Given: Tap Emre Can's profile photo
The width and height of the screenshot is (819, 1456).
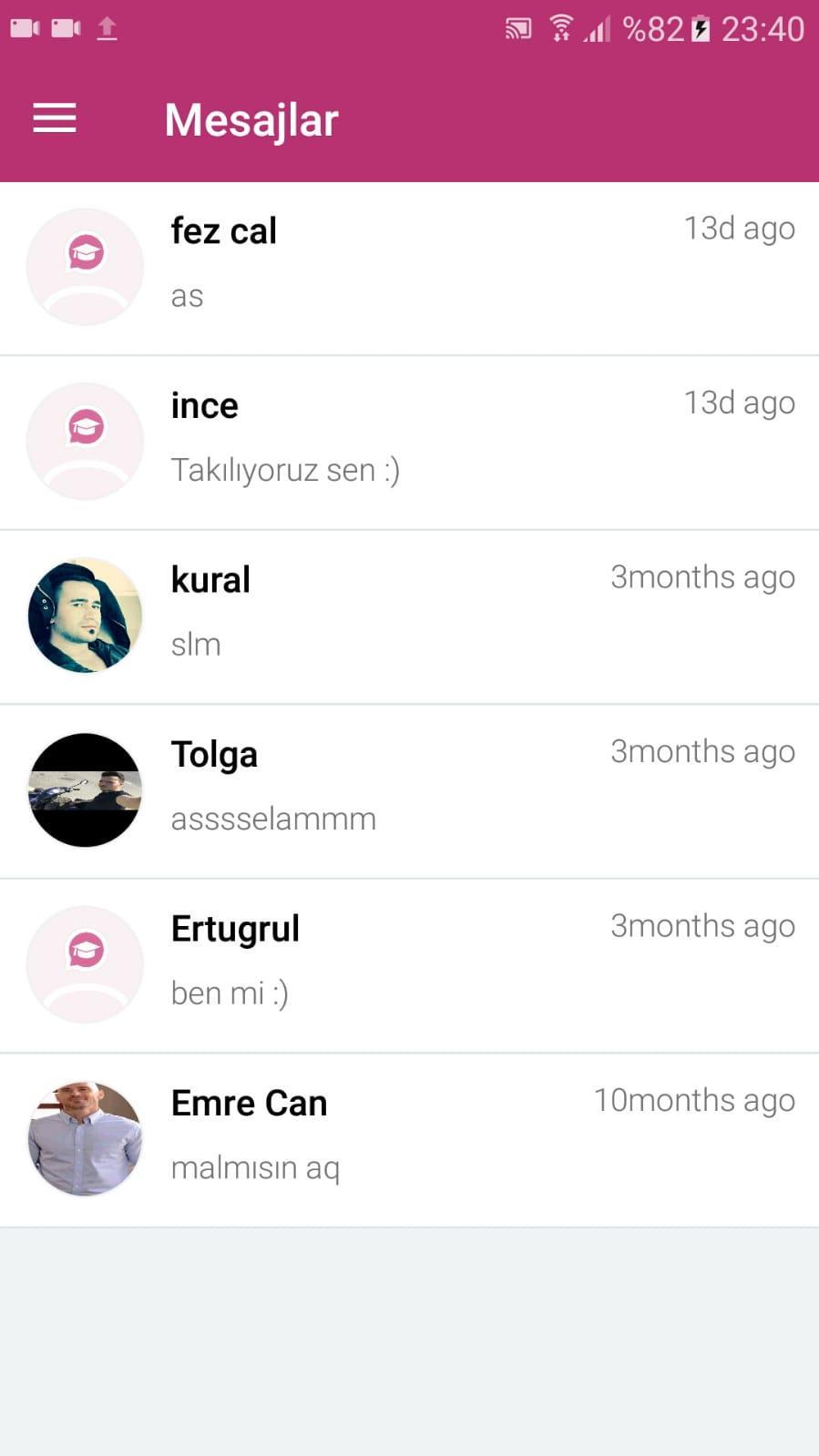Looking at the screenshot, I should click(x=84, y=1137).
